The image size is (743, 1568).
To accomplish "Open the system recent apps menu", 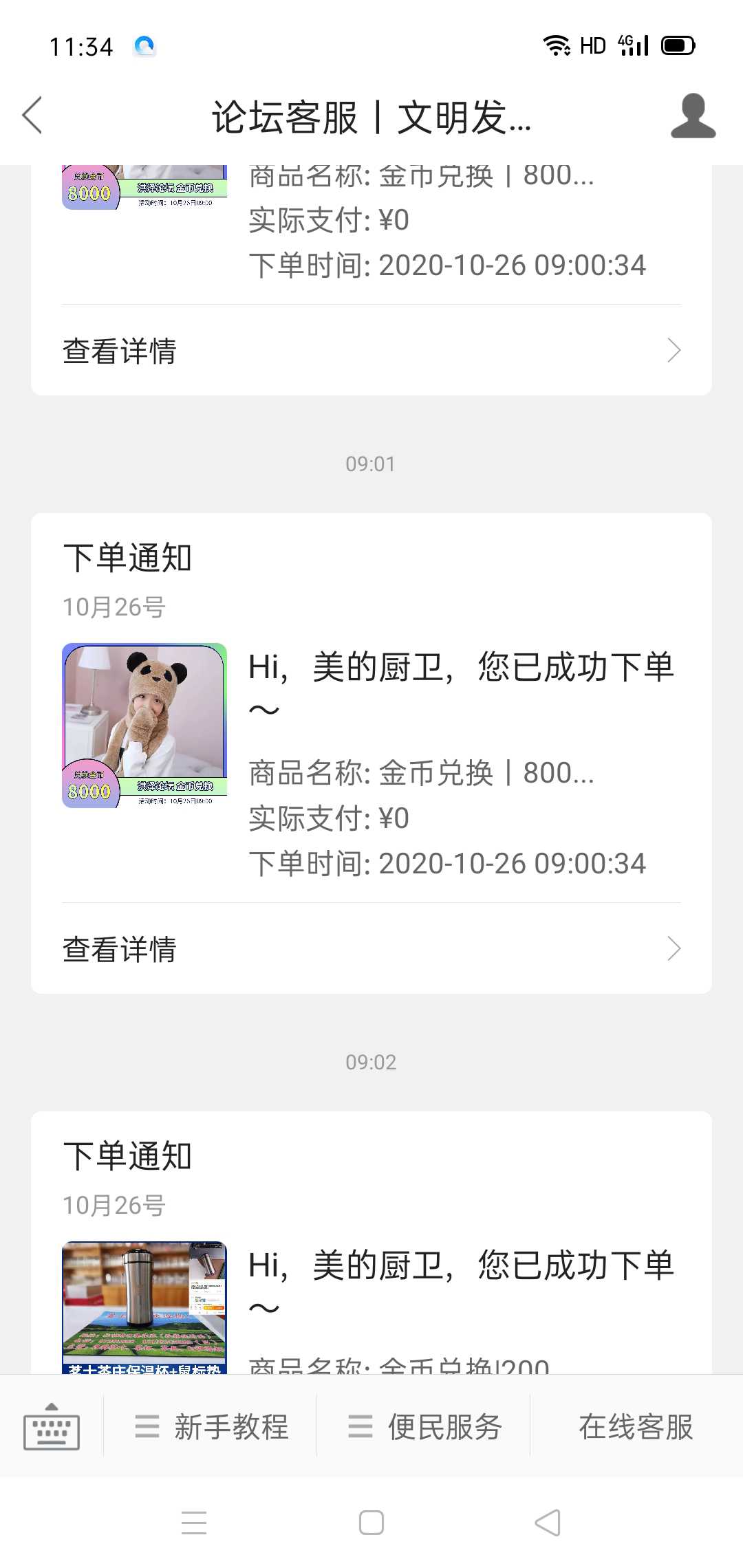I will click(x=194, y=1523).
